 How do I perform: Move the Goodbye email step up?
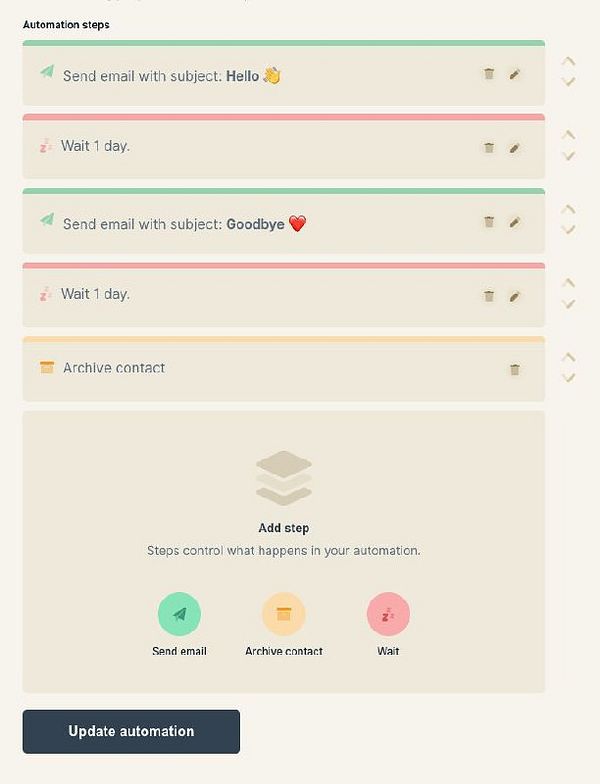[x=568, y=209]
